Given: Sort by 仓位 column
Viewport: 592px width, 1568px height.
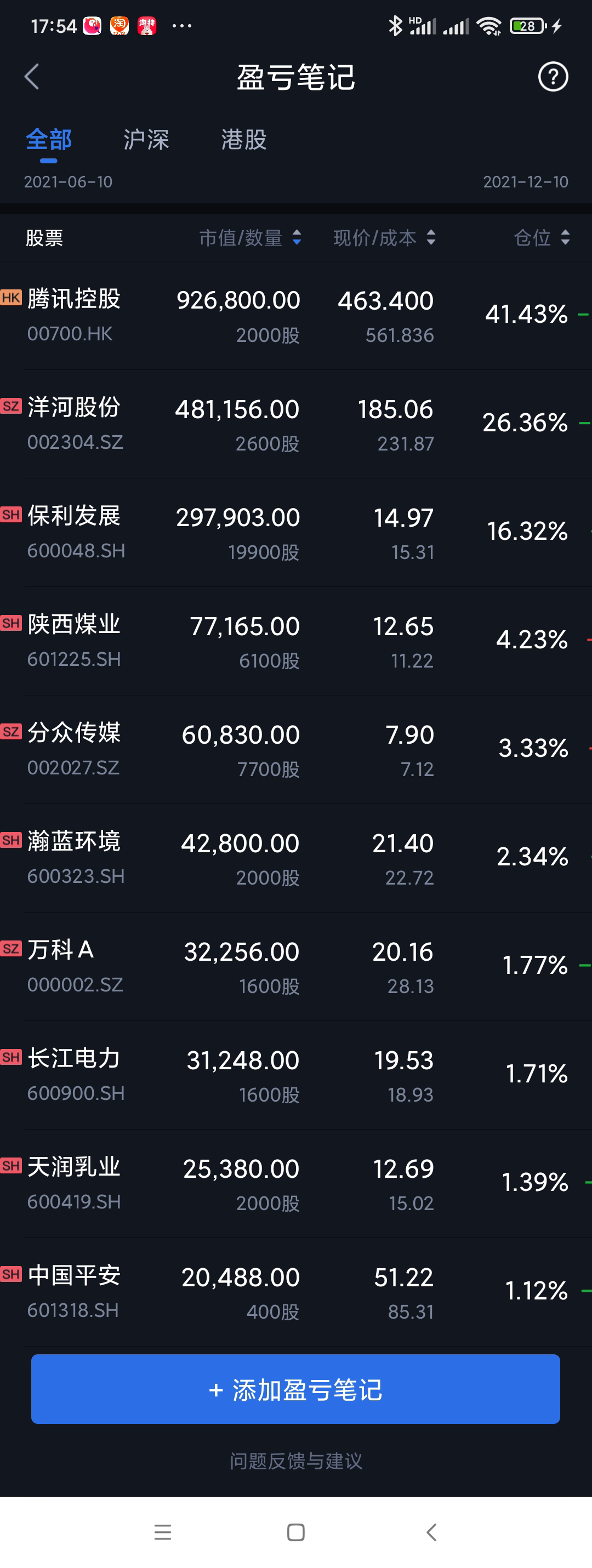Looking at the screenshot, I should click(x=542, y=237).
